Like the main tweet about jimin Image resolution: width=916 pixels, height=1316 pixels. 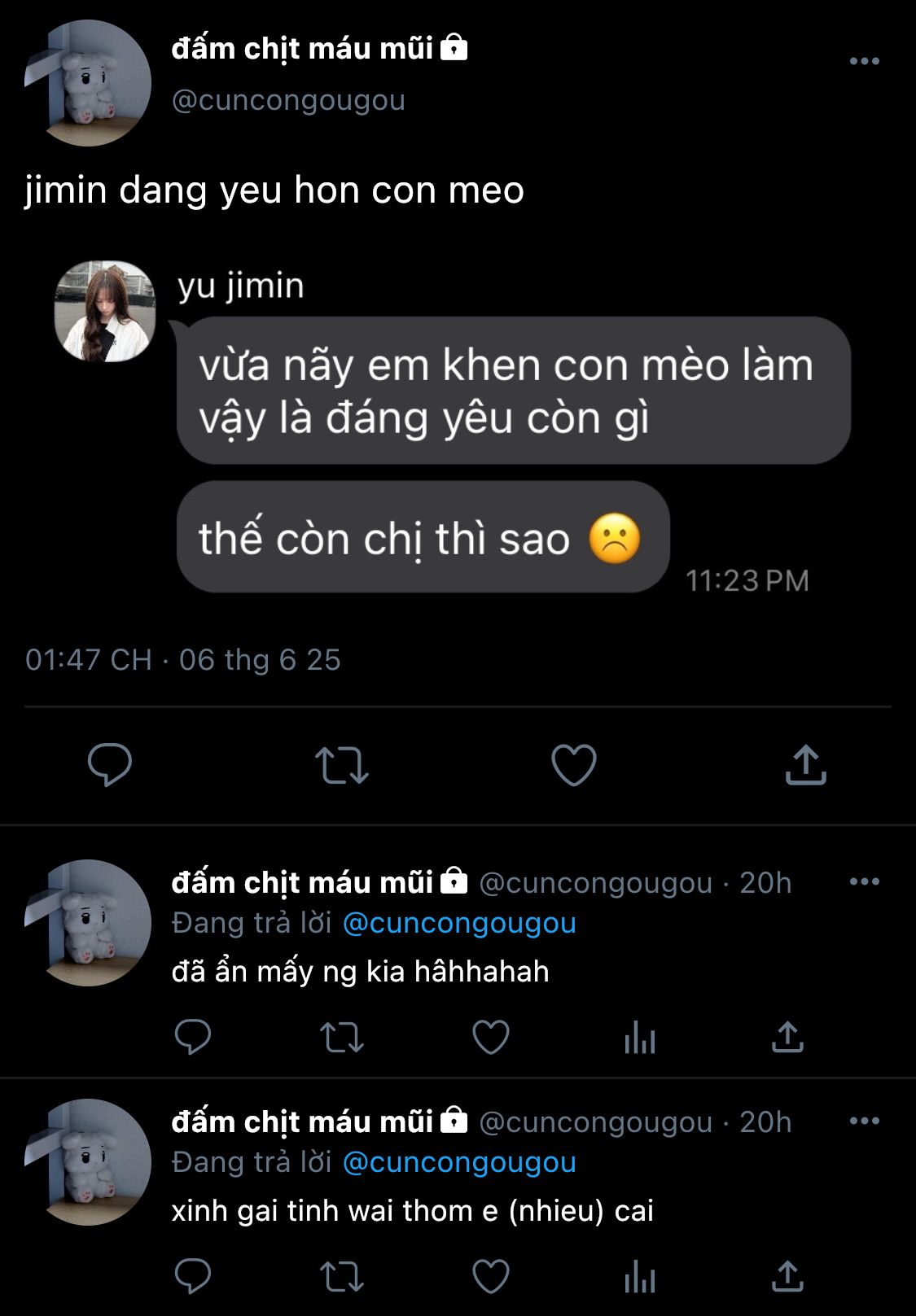pos(573,765)
